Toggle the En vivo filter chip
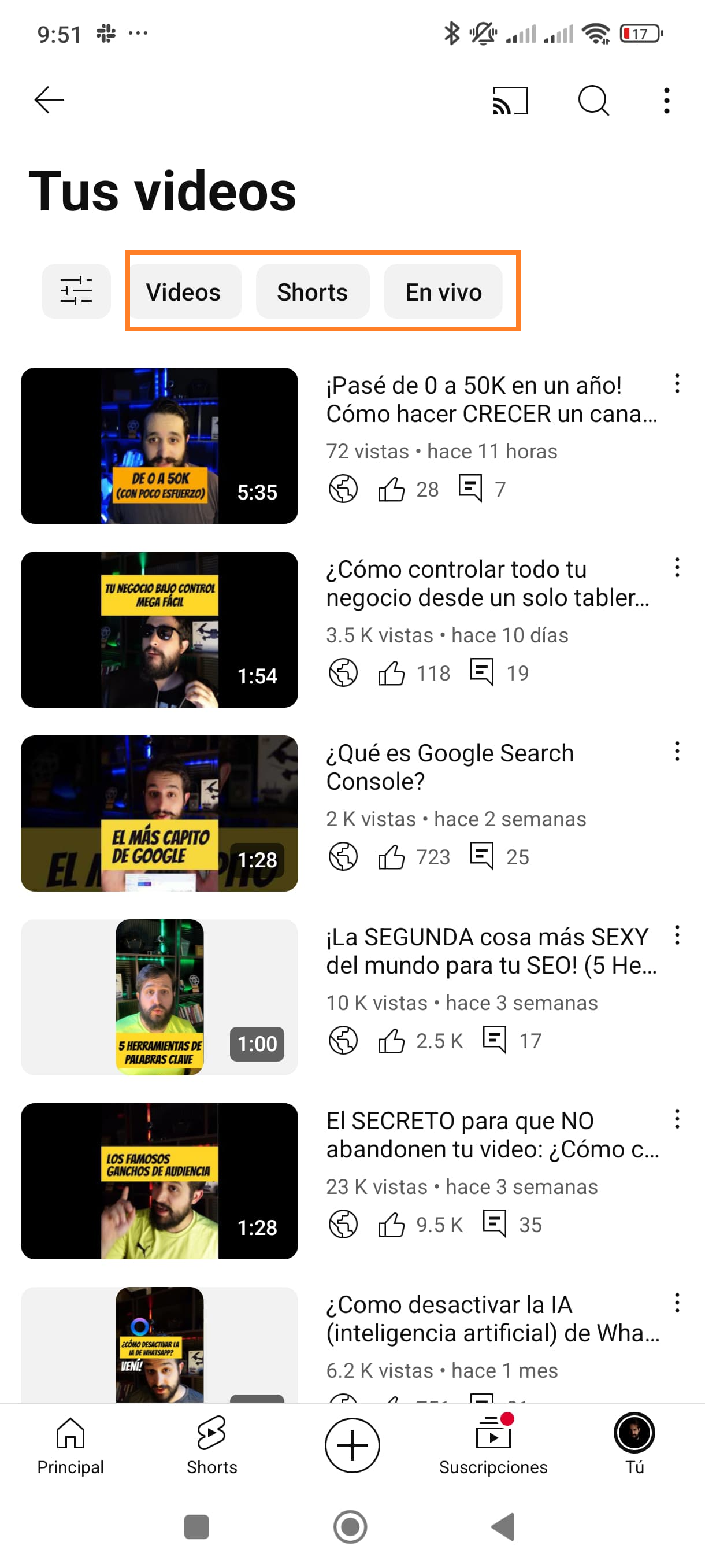Image resolution: width=705 pixels, height=1568 pixels. point(443,292)
